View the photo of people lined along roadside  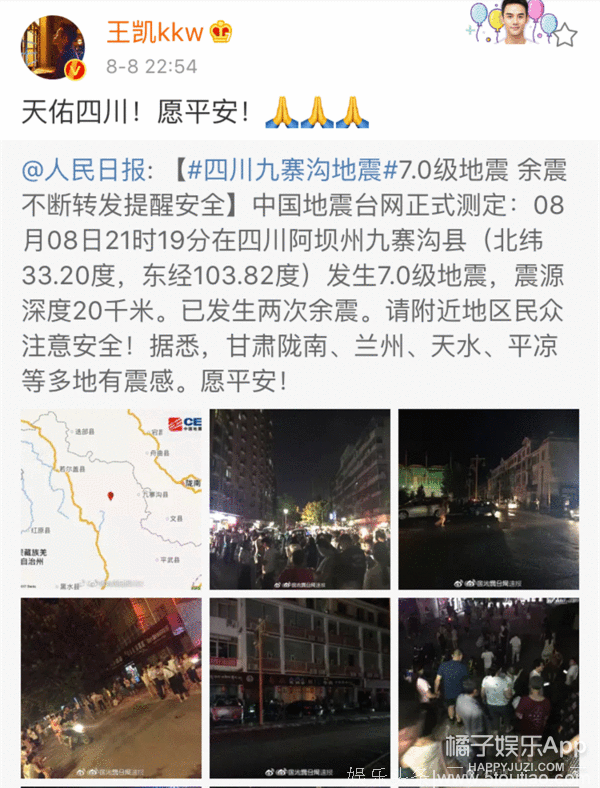pos(111,688)
